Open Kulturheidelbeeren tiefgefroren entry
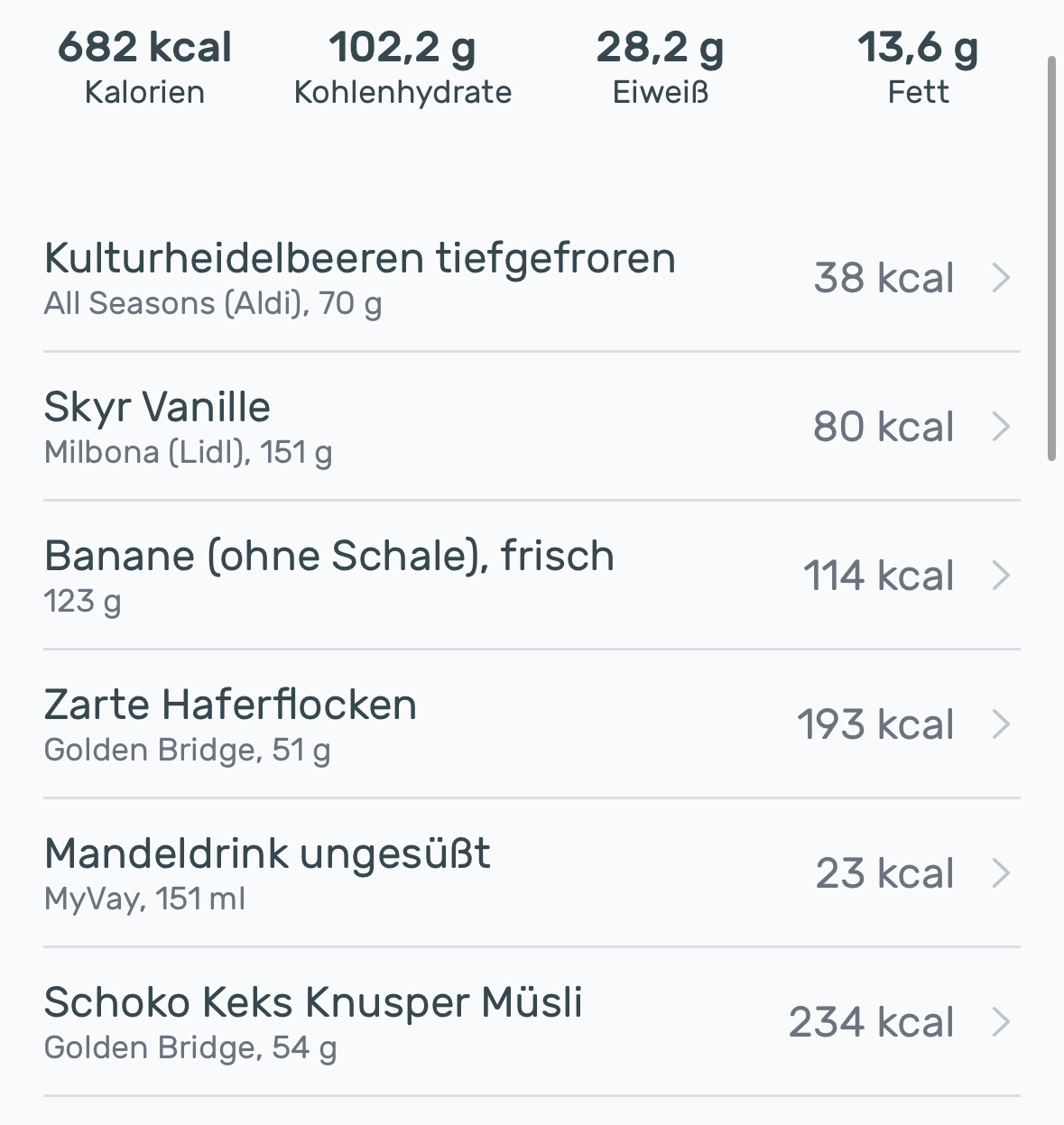 pos(531,278)
